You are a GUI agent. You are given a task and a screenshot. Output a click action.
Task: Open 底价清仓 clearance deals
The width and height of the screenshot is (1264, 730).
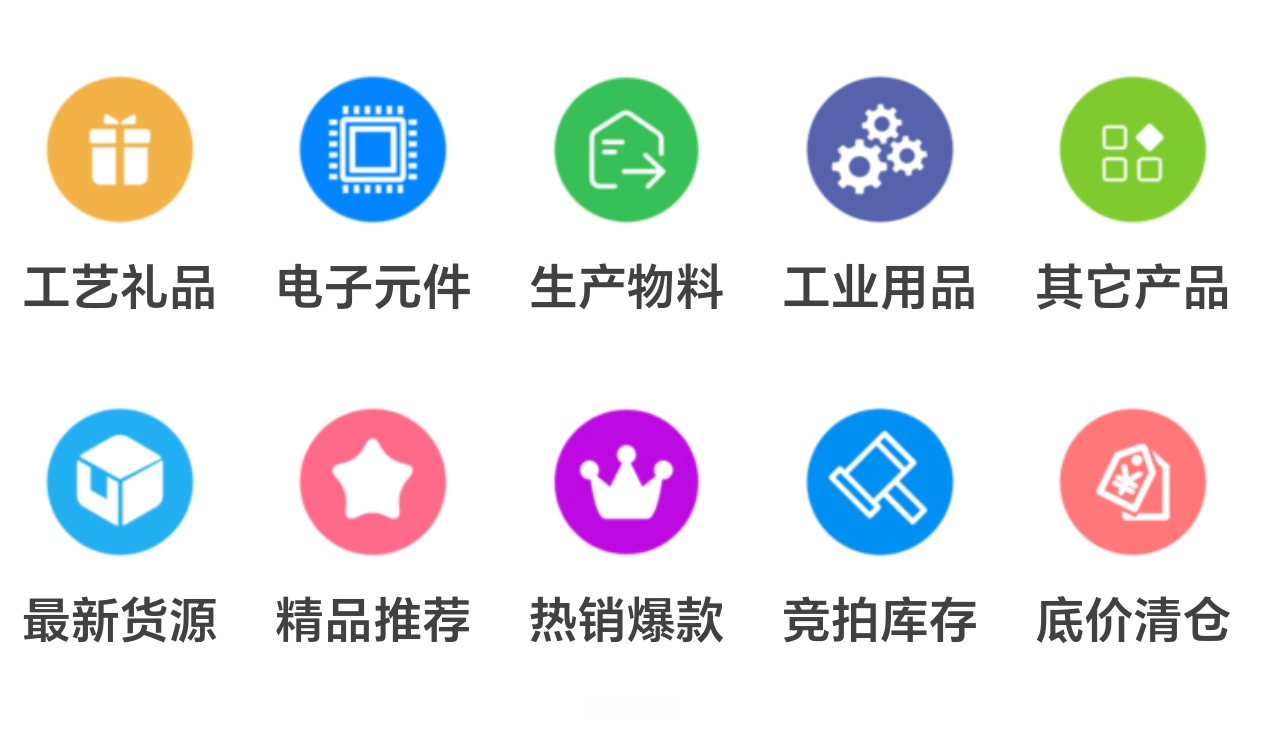coord(1132,482)
